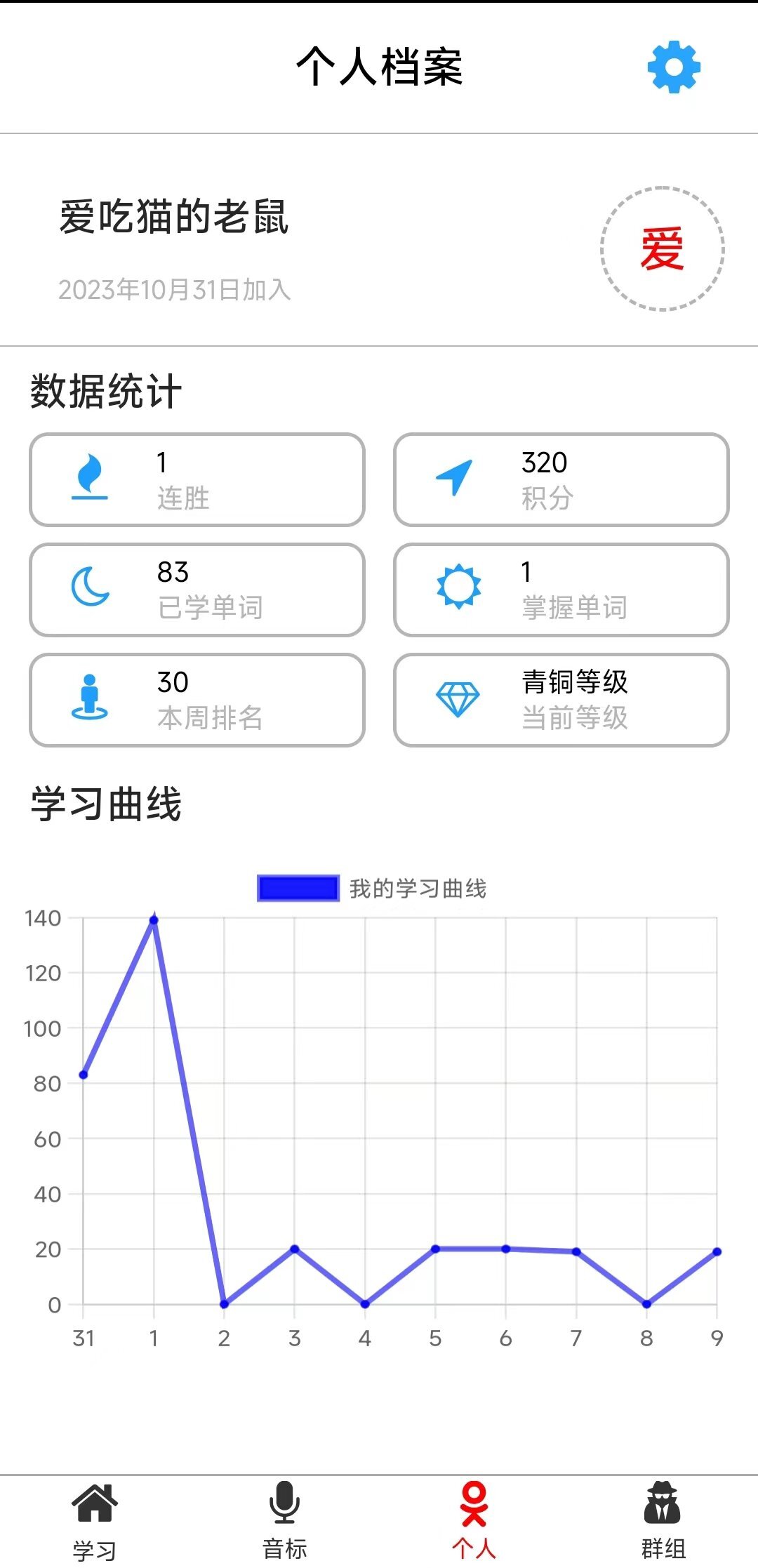Open the 320 积分 points card
This screenshot has height=1568, width=758.
point(561,479)
